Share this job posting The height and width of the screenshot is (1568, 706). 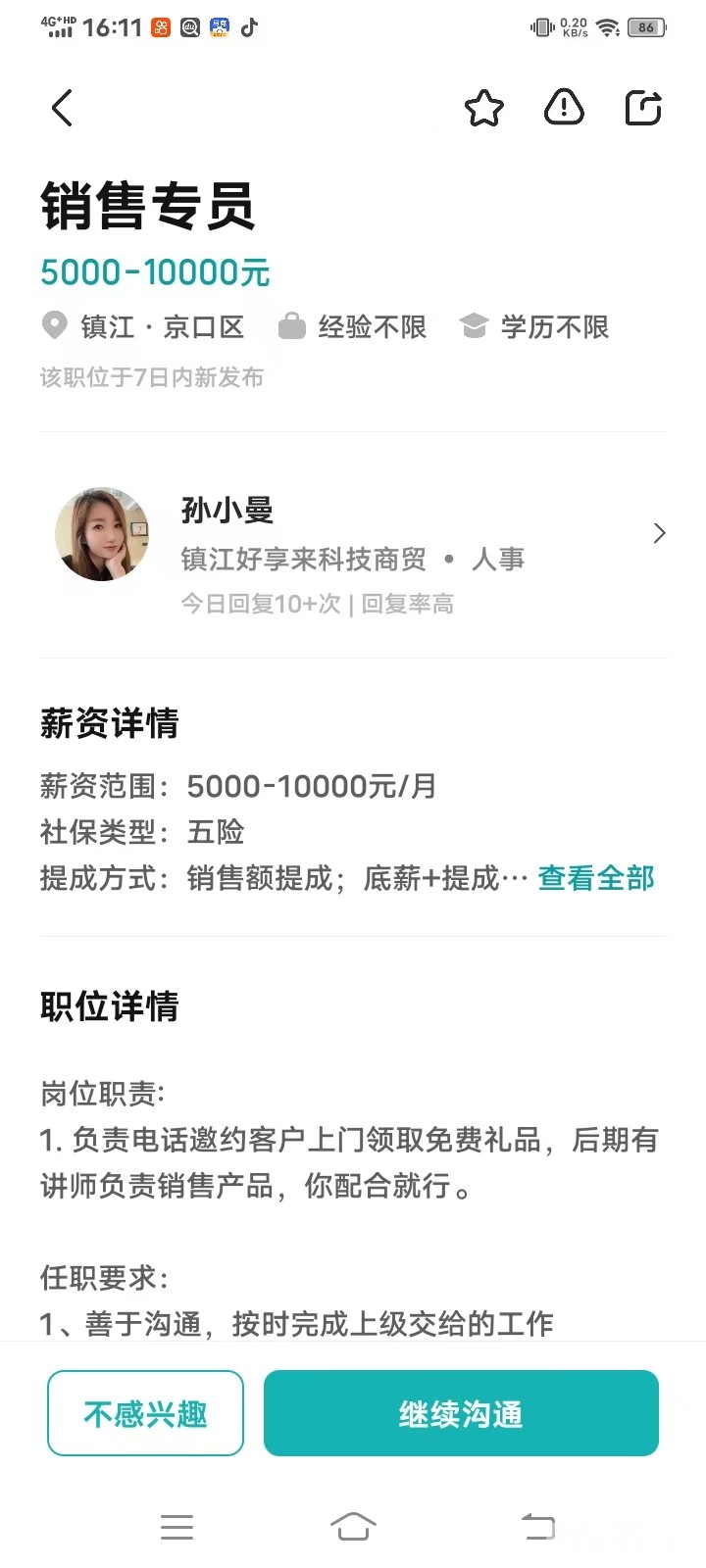click(643, 108)
